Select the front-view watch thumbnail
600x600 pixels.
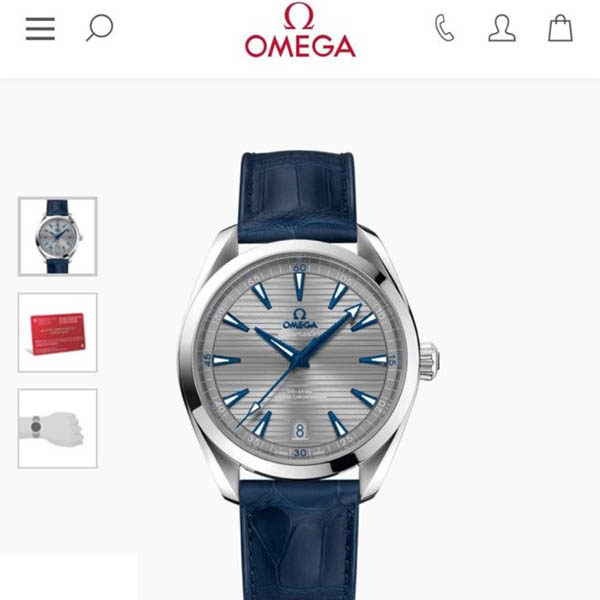(x=58, y=237)
